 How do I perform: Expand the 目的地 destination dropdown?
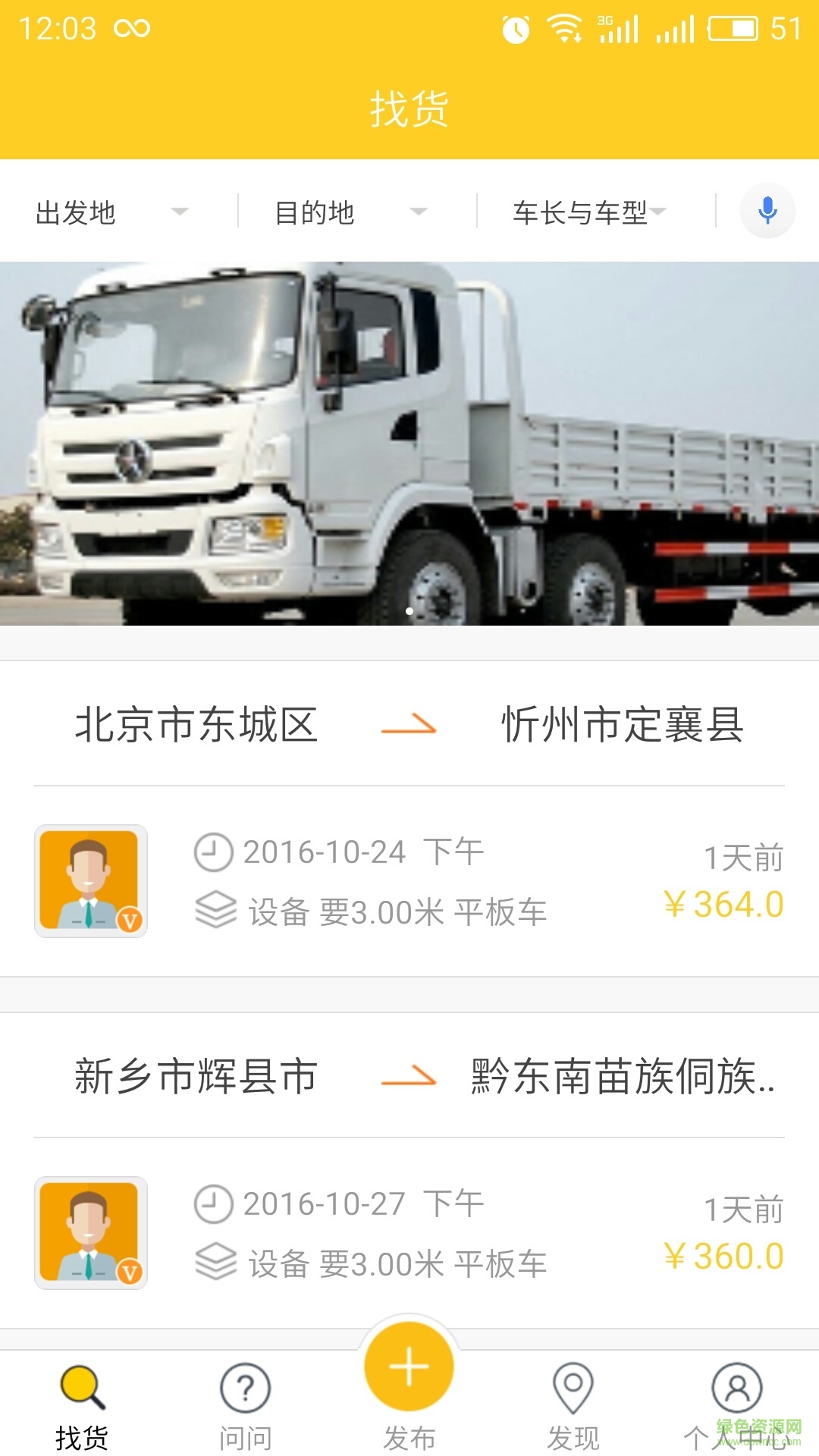click(x=350, y=212)
